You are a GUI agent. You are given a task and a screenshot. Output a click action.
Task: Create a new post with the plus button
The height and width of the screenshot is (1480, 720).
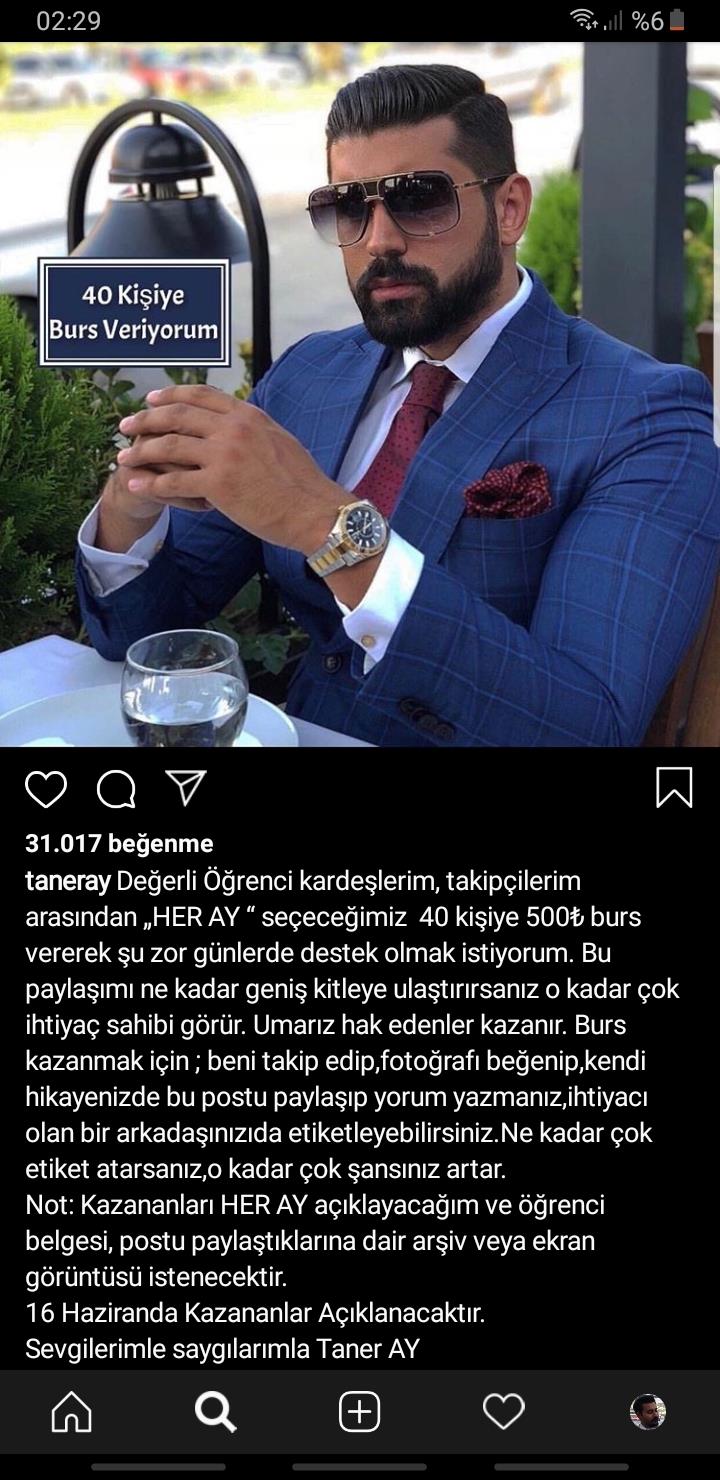(360, 1412)
